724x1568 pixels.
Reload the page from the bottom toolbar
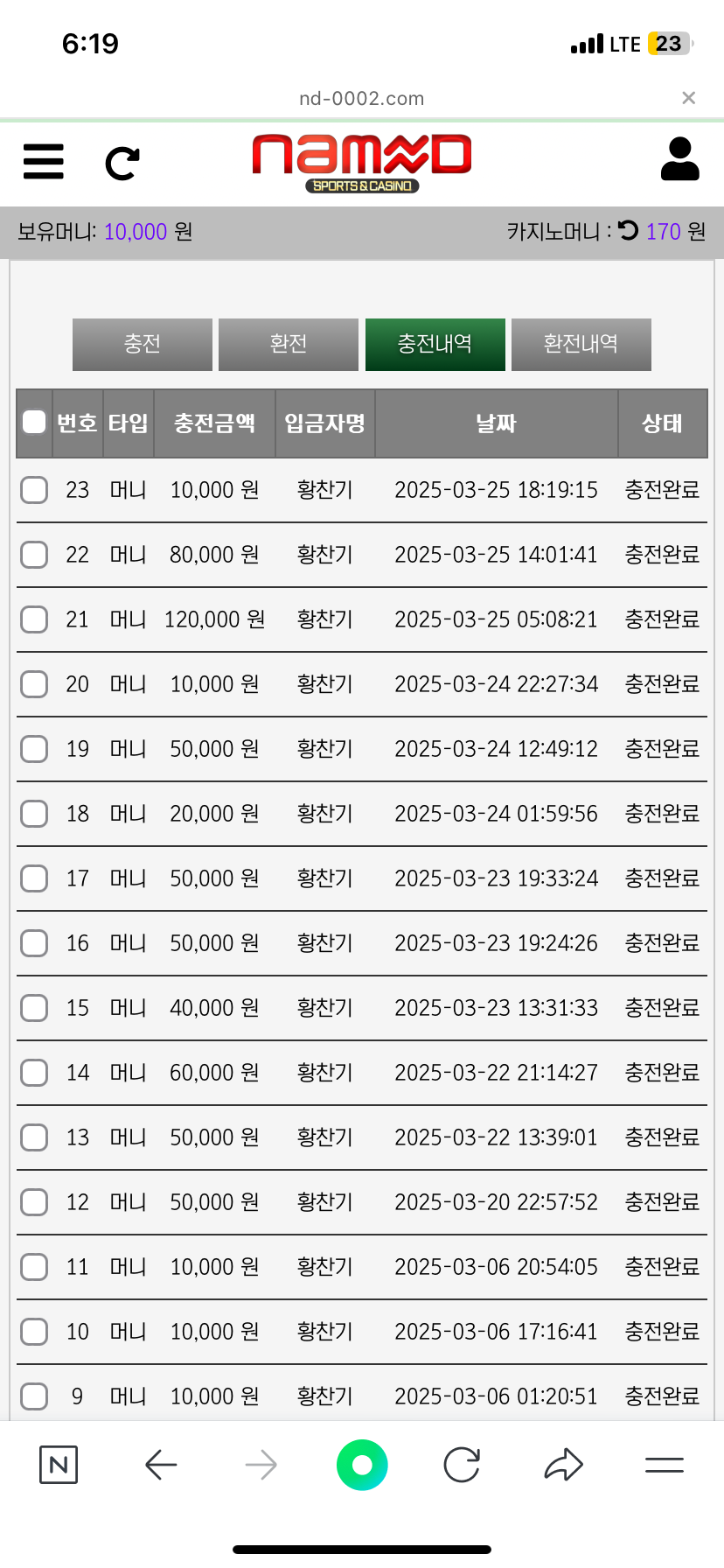tap(462, 1465)
